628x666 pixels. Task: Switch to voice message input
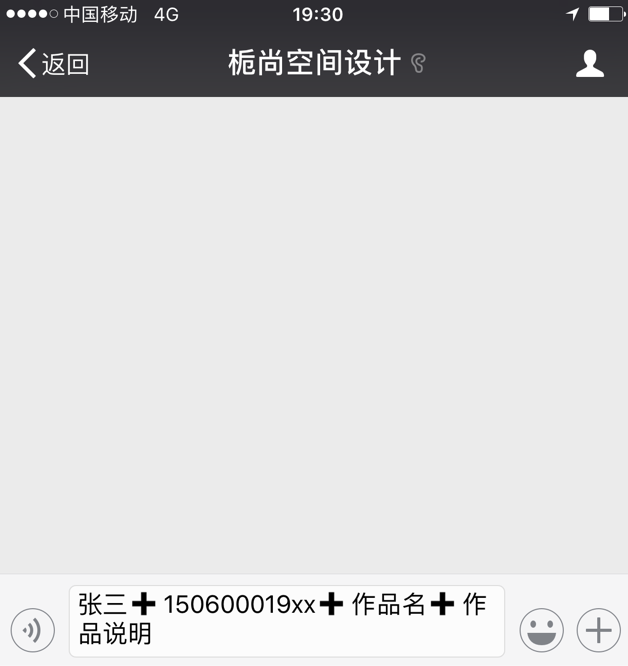pyautogui.click(x=33, y=630)
